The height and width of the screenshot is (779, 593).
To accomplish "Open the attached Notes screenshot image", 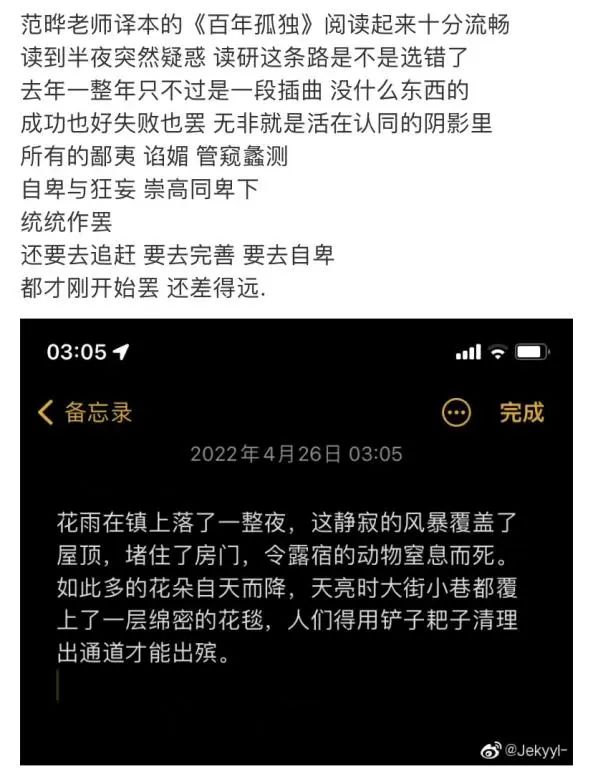I will click(296, 542).
